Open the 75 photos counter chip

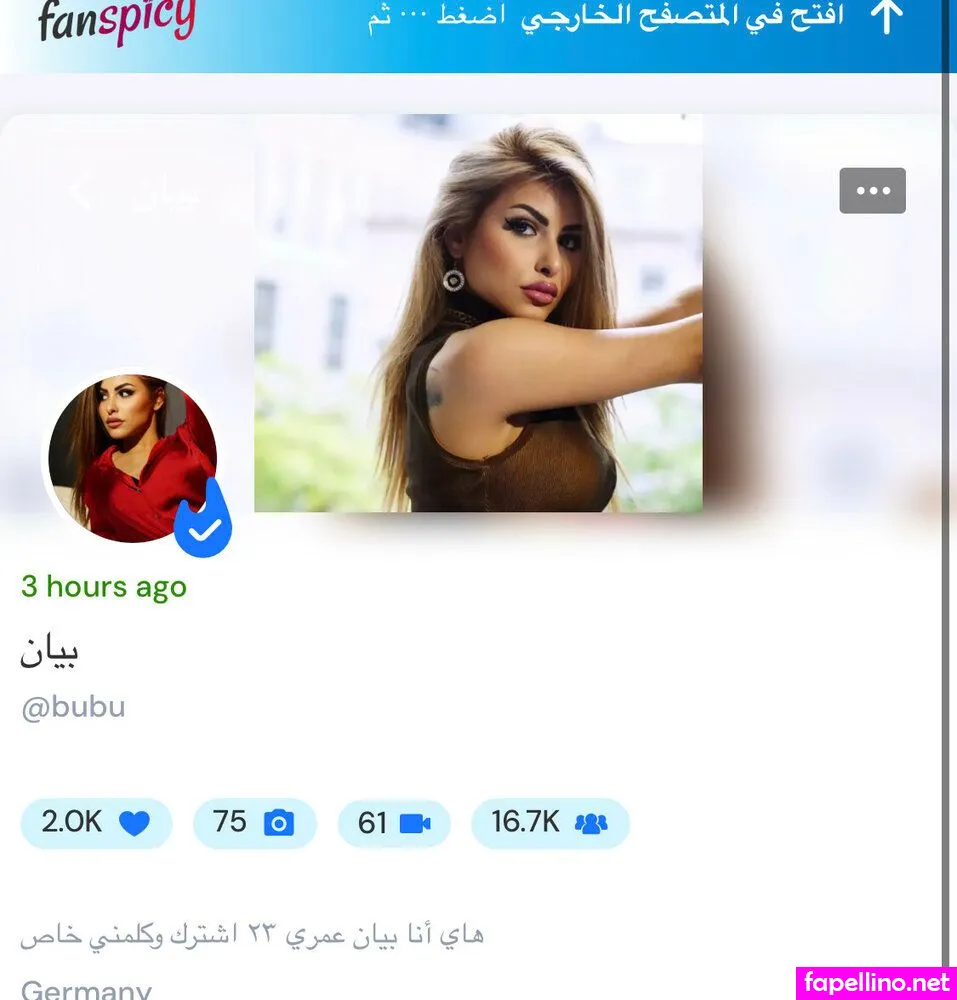click(x=254, y=823)
